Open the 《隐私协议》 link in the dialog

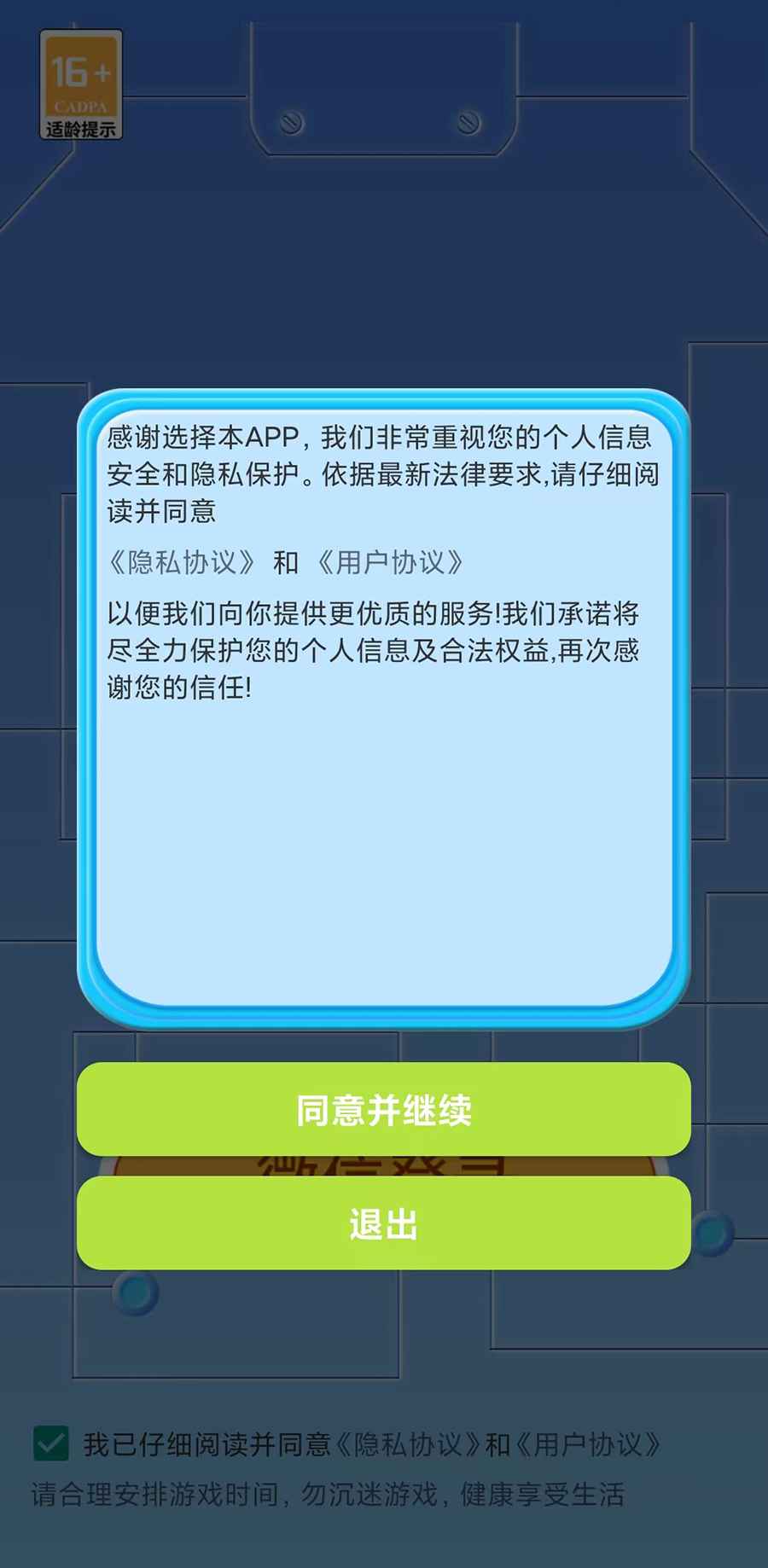click(183, 562)
